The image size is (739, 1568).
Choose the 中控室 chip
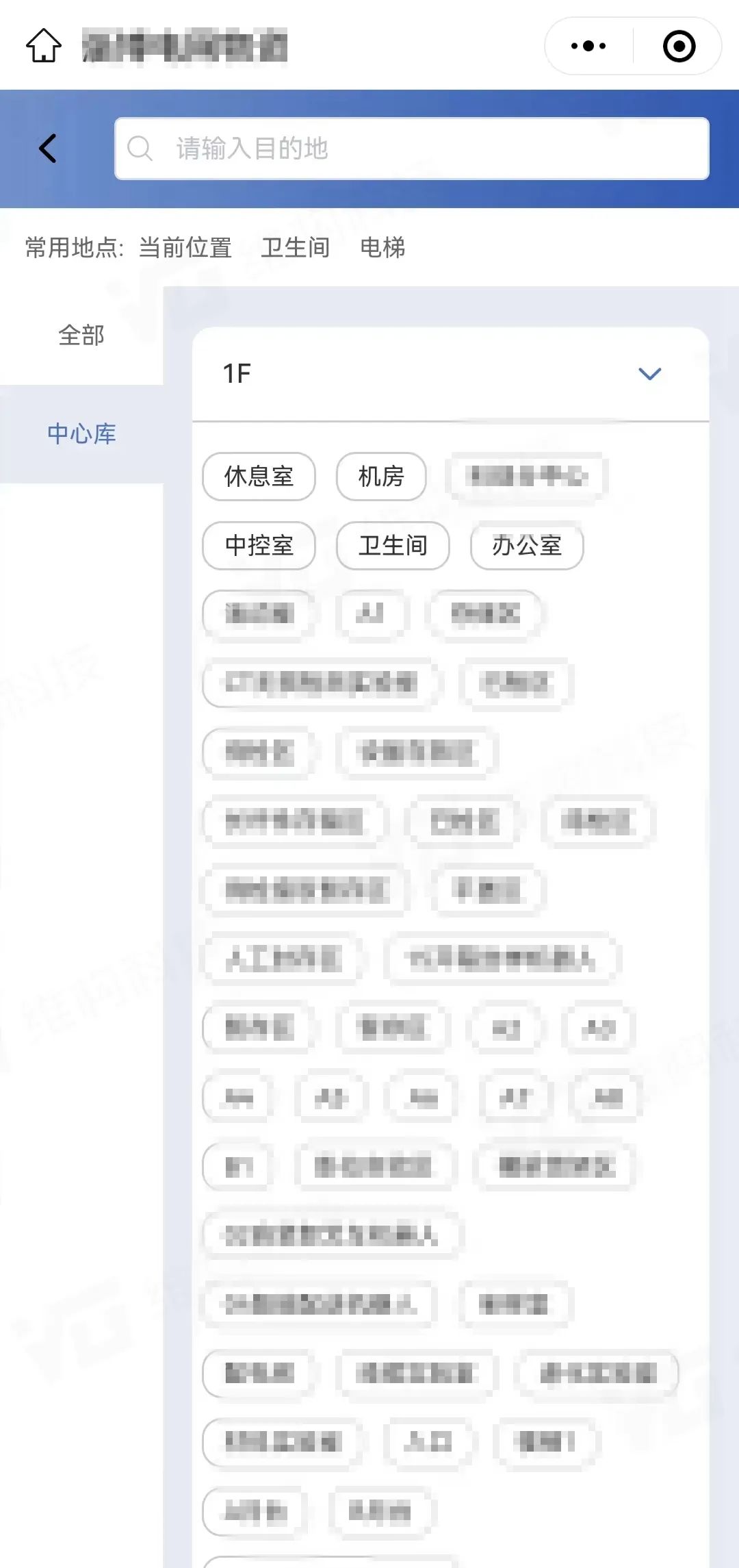tap(259, 546)
